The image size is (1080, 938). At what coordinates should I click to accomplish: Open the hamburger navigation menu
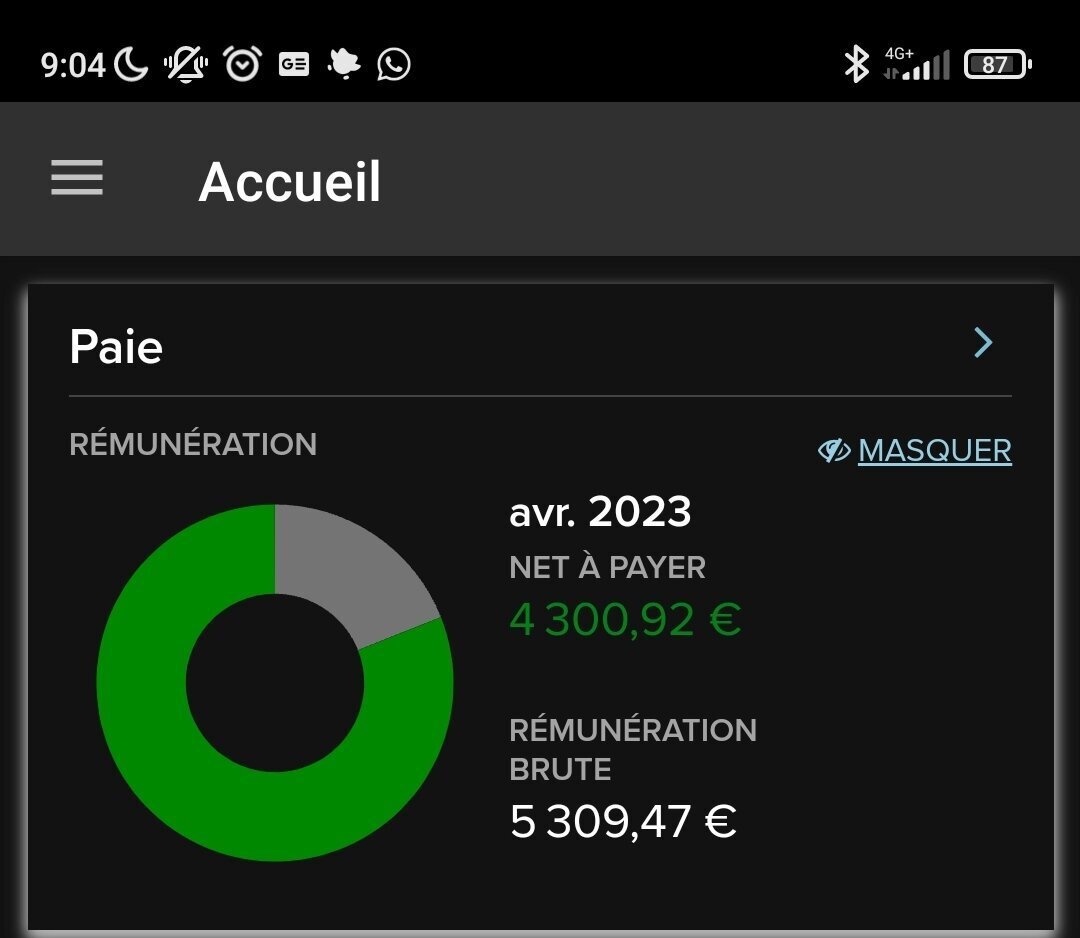(x=77, y=179)
